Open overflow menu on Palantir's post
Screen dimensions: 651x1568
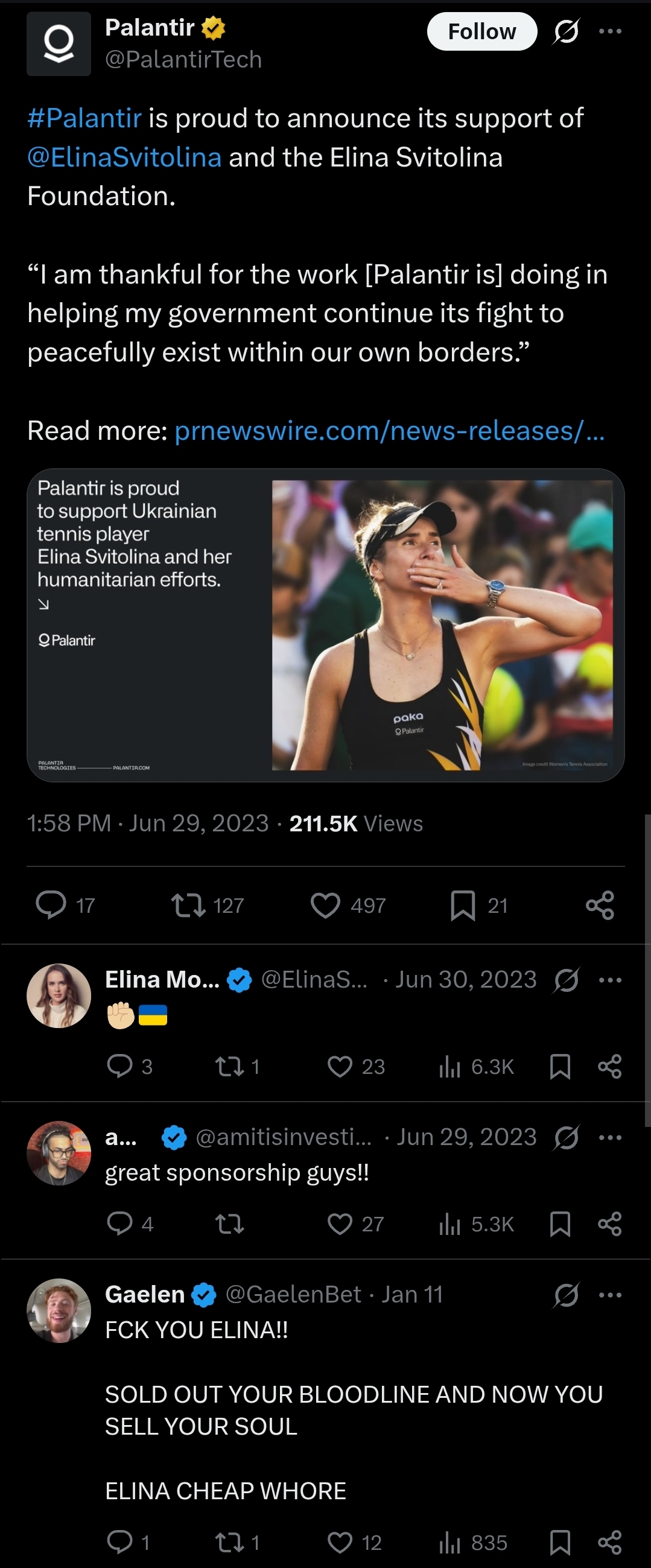coord(610,31)
